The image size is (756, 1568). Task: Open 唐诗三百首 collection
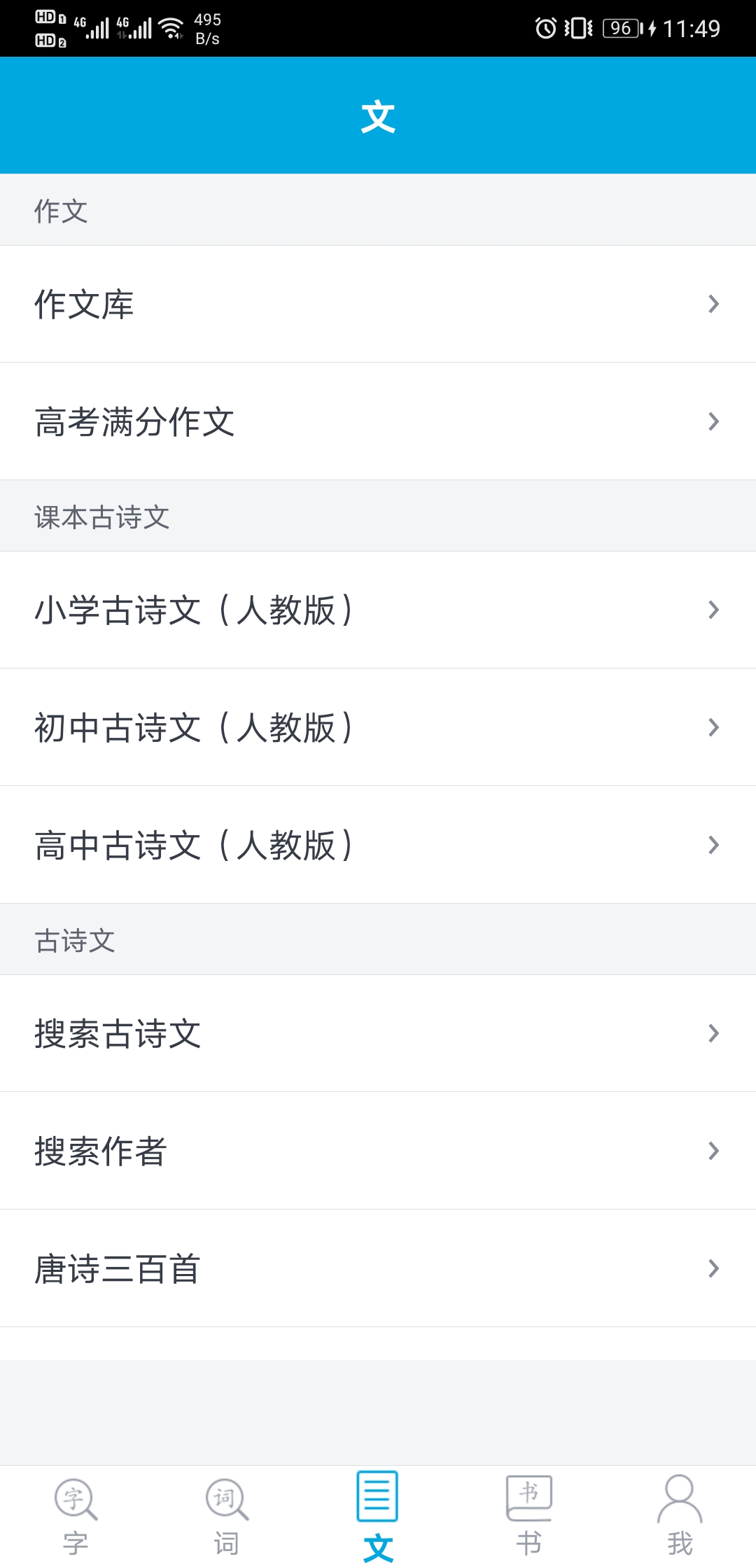click(378, 1268)
